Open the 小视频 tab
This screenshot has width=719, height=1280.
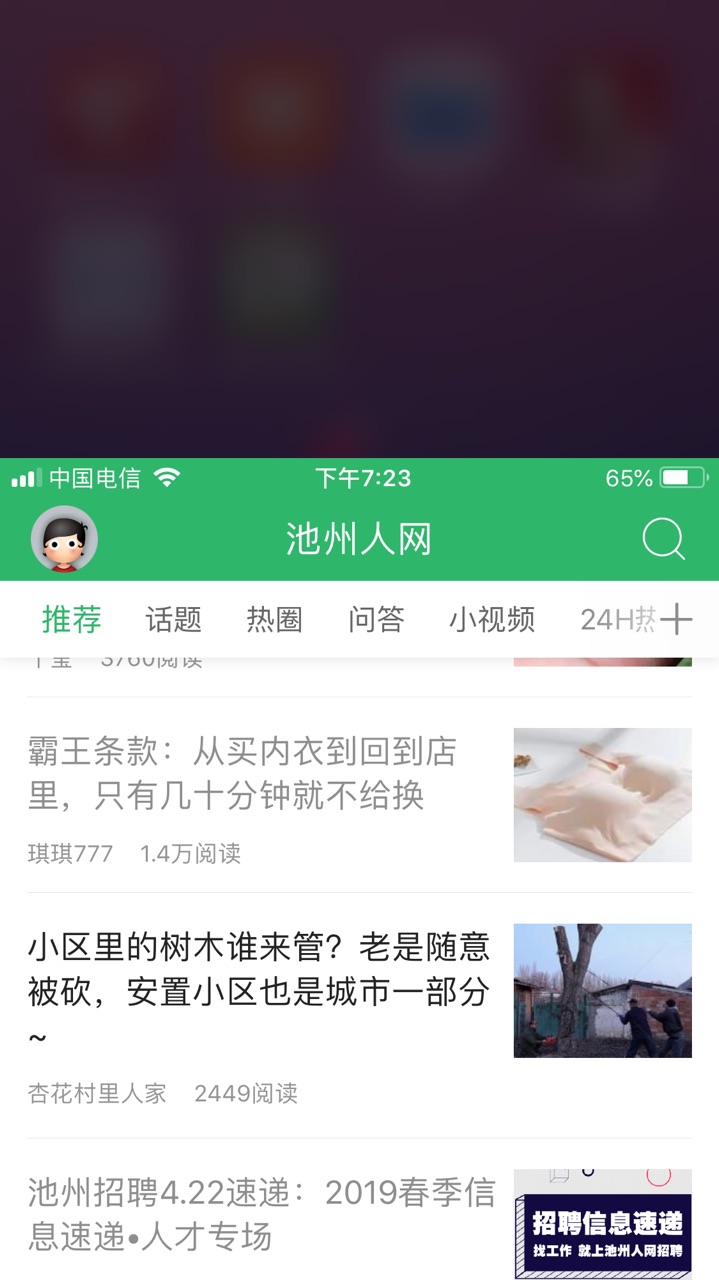tap(491, 620)
